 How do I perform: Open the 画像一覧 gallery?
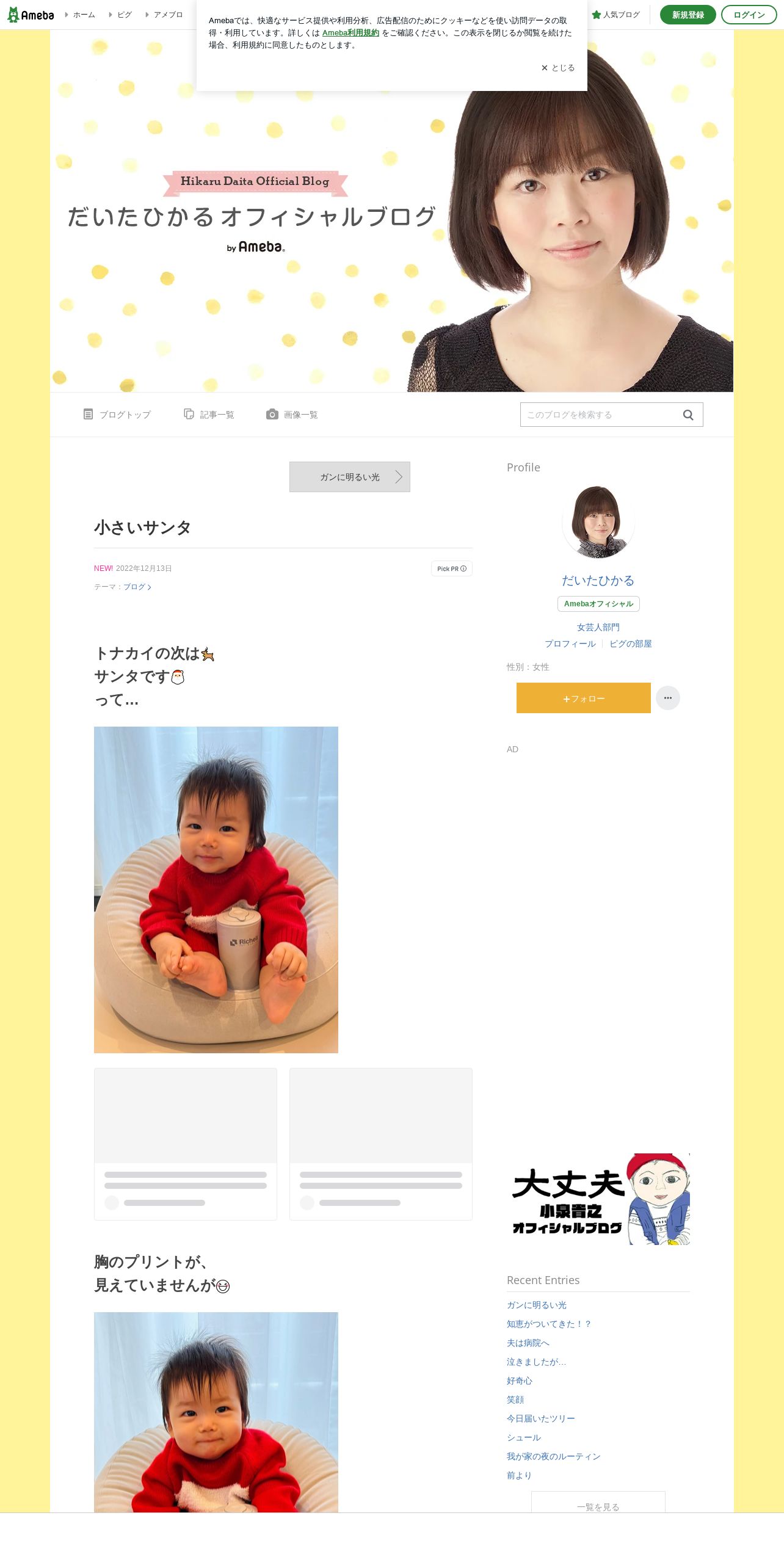(292, 415)
